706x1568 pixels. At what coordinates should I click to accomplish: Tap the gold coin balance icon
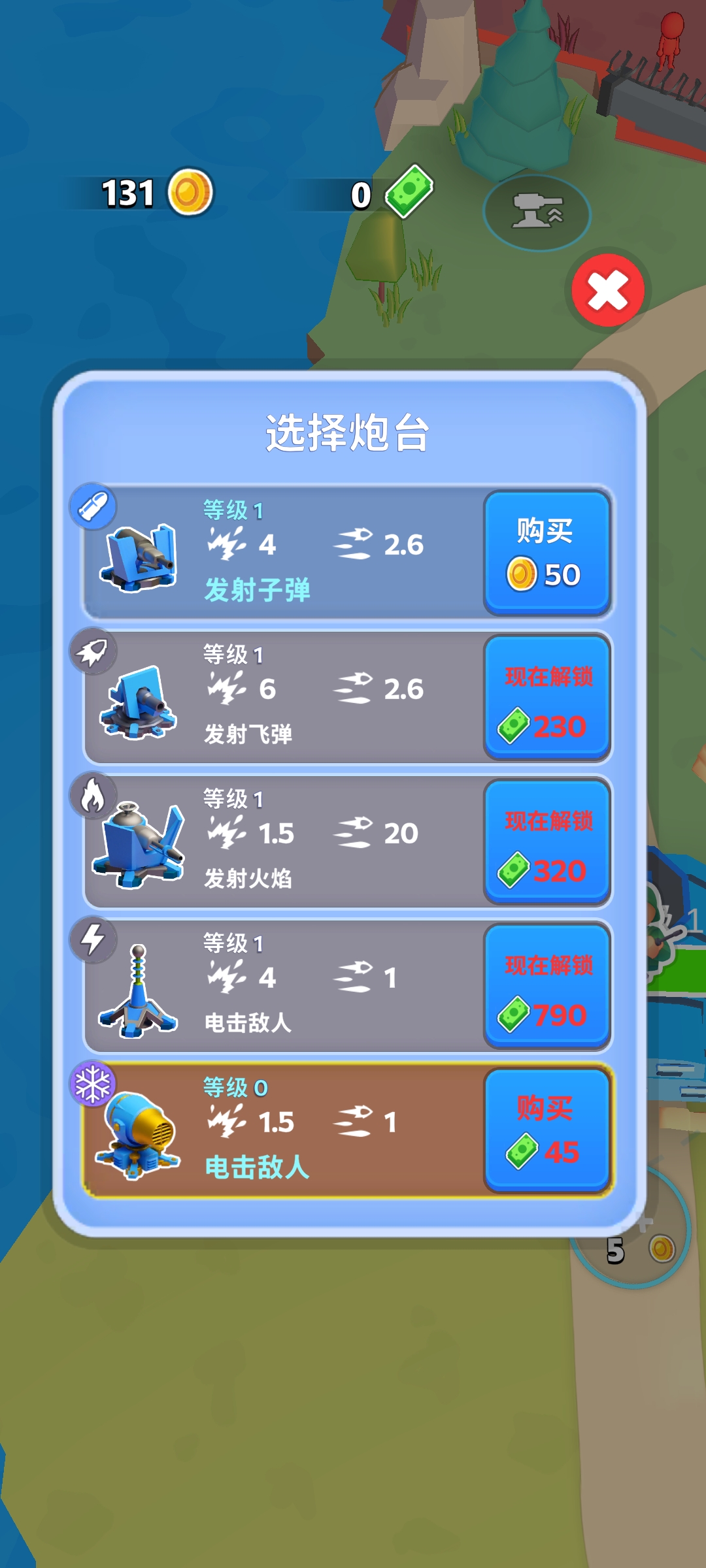190,192
